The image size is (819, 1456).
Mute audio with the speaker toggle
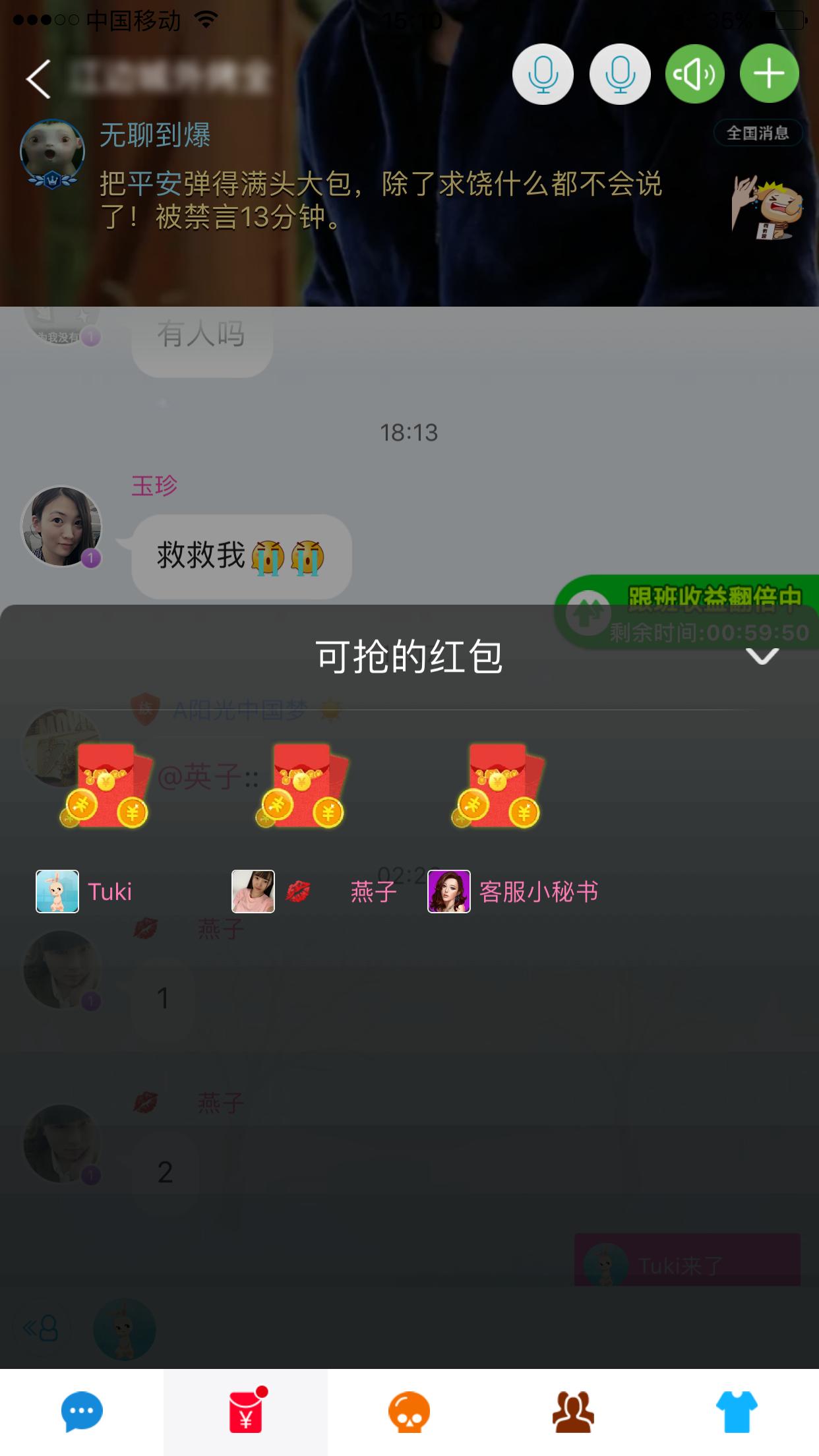tap(693, 75)
